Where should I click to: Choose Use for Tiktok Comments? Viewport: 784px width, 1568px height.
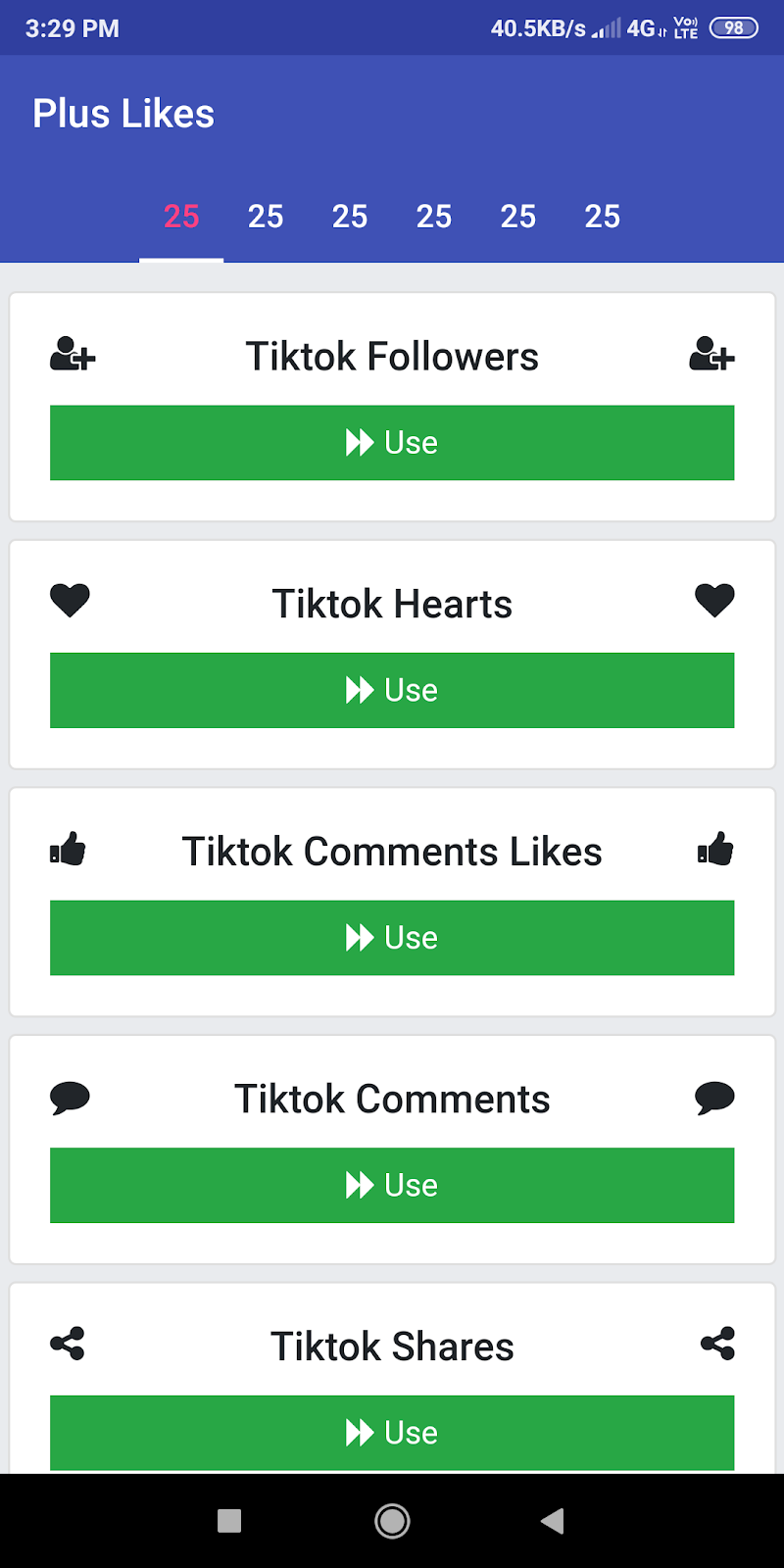coord(392,1185)
